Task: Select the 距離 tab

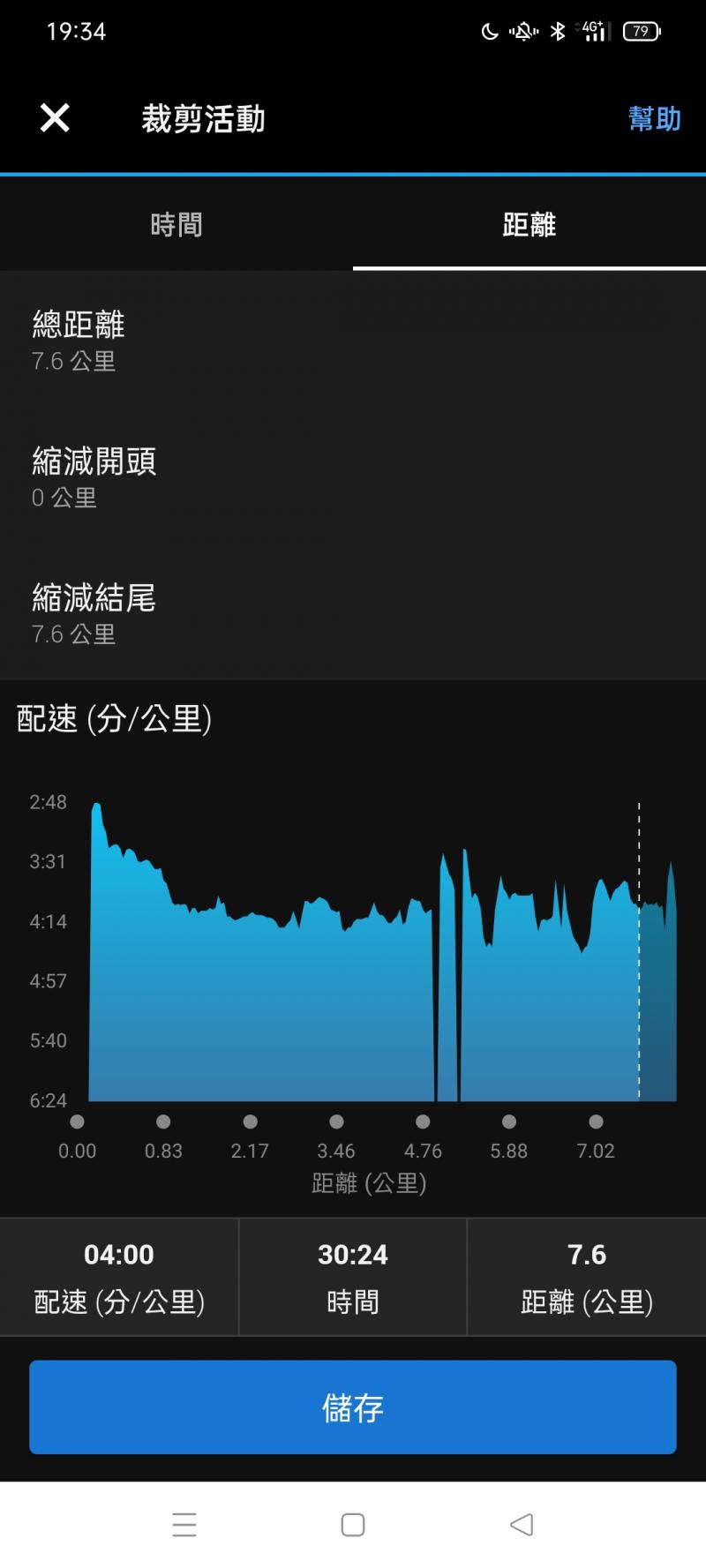Action: pos(529,225)
